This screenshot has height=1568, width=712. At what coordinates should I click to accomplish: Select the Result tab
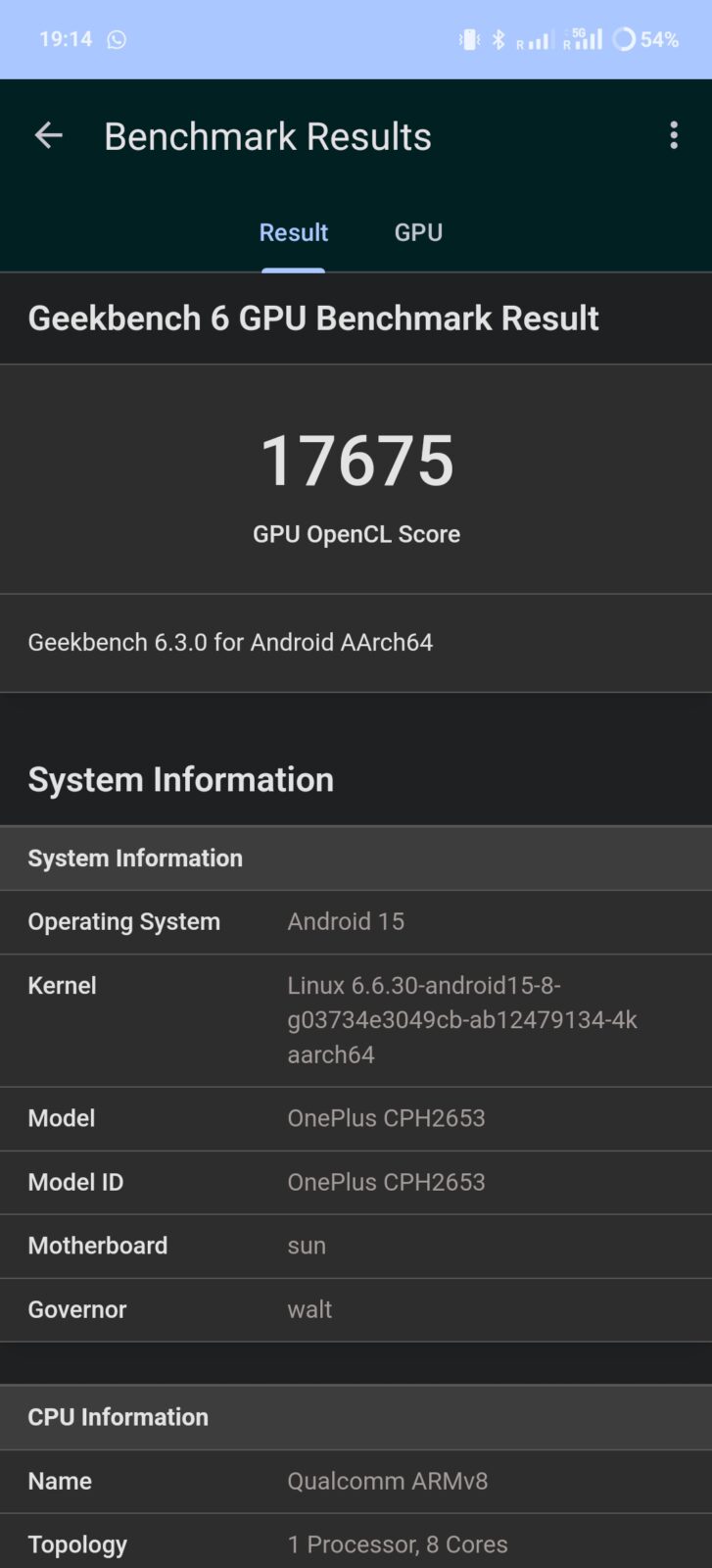[x=293, y=232]
